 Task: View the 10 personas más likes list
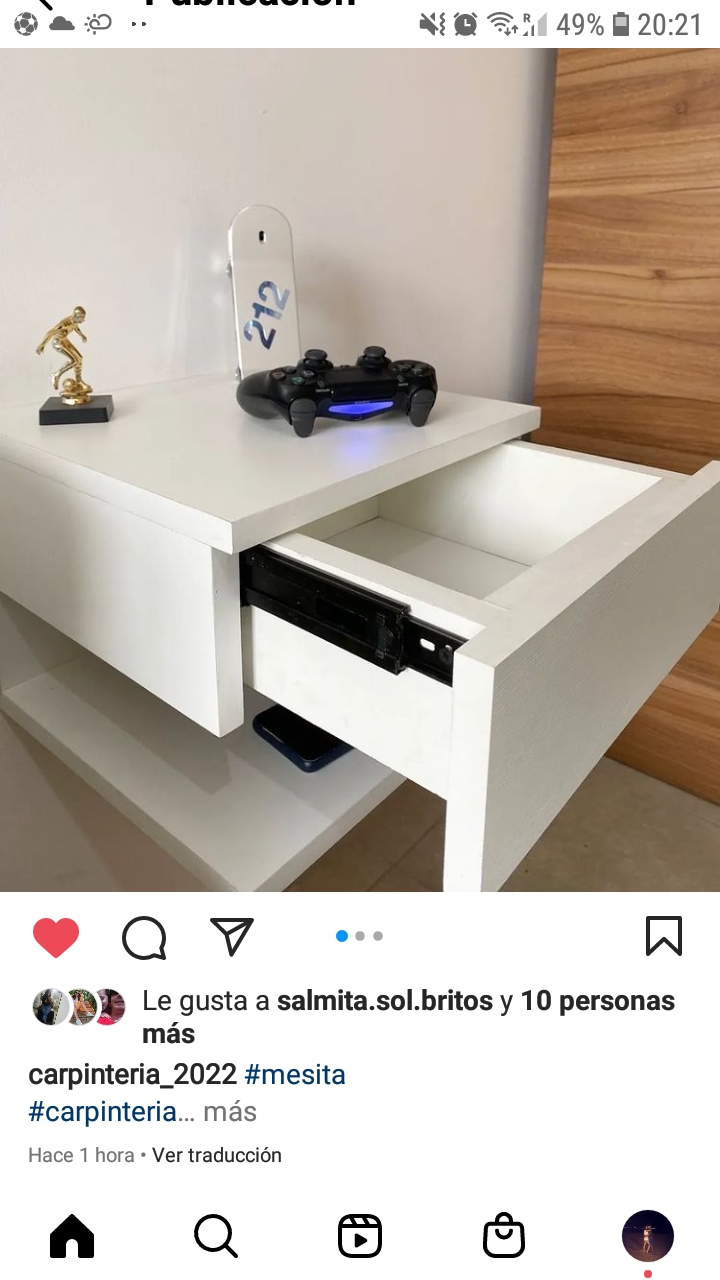click(597, 1001)
